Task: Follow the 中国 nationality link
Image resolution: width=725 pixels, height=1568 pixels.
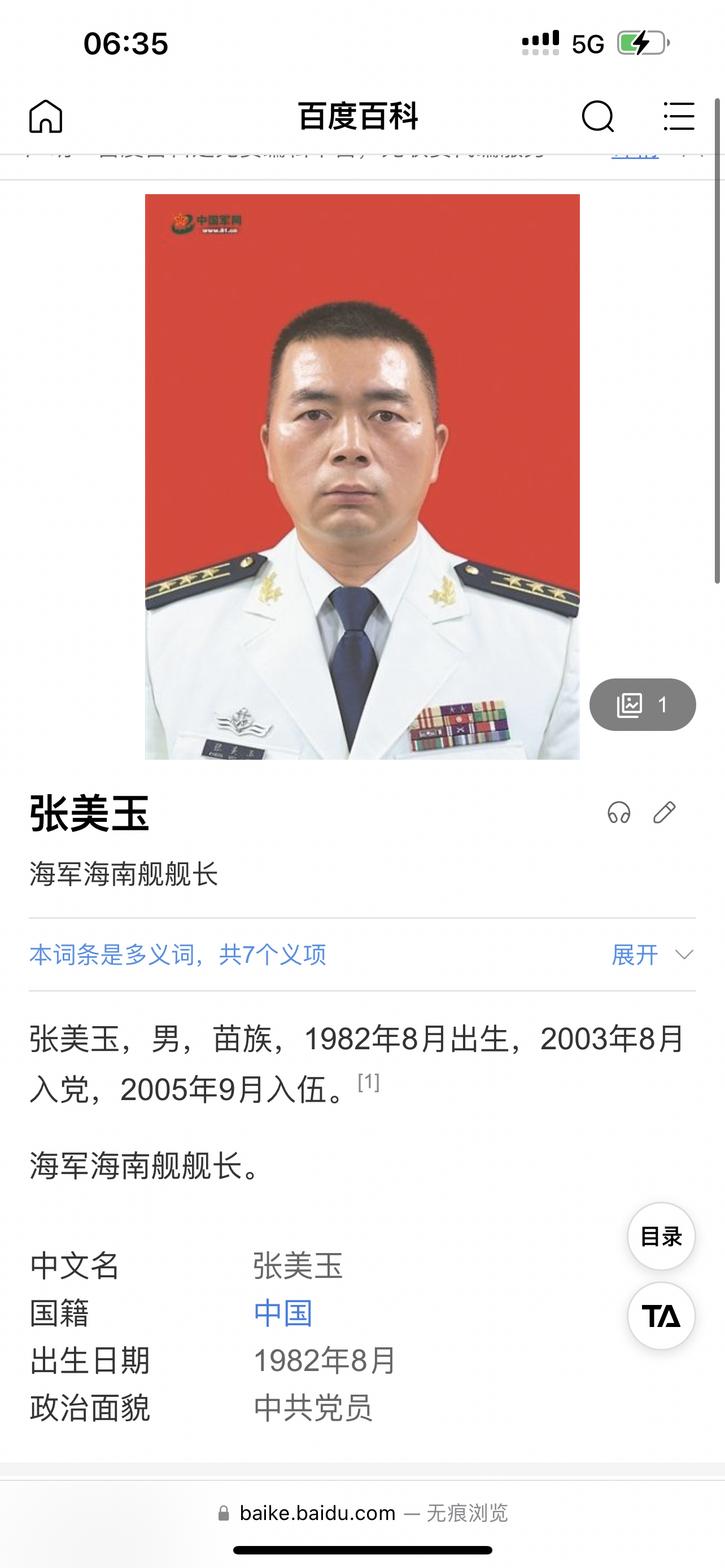Action: (x=283, y=1313)
